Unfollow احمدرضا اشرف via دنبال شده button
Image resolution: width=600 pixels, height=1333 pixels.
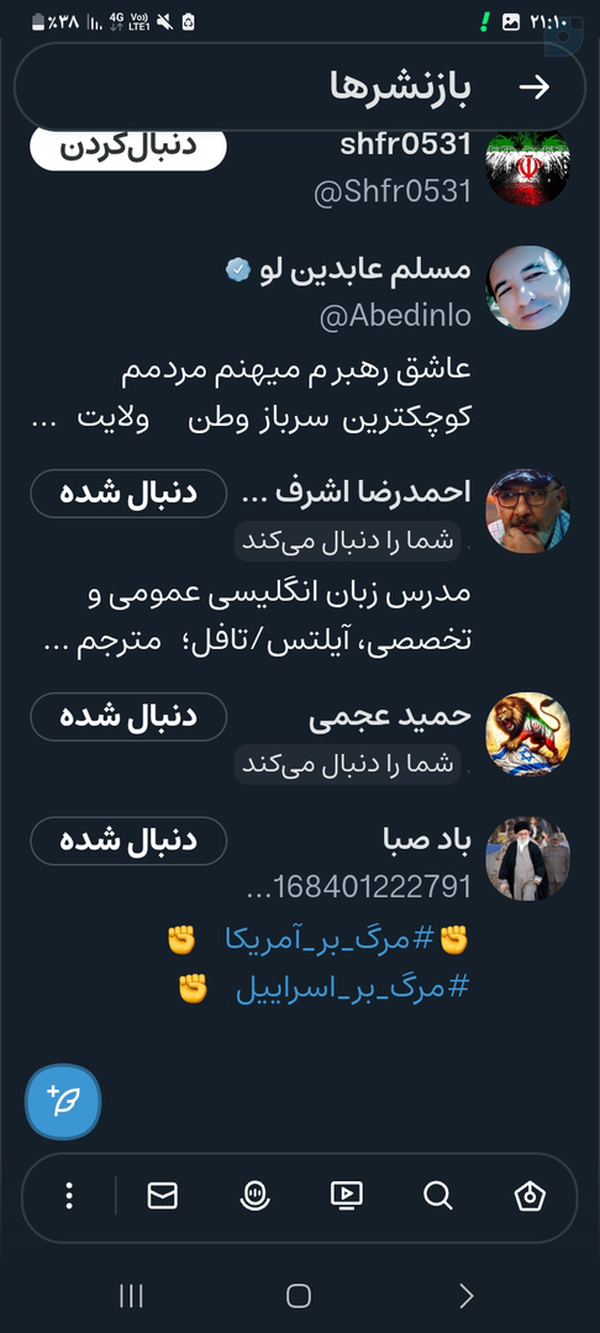[x=128, y=493]
